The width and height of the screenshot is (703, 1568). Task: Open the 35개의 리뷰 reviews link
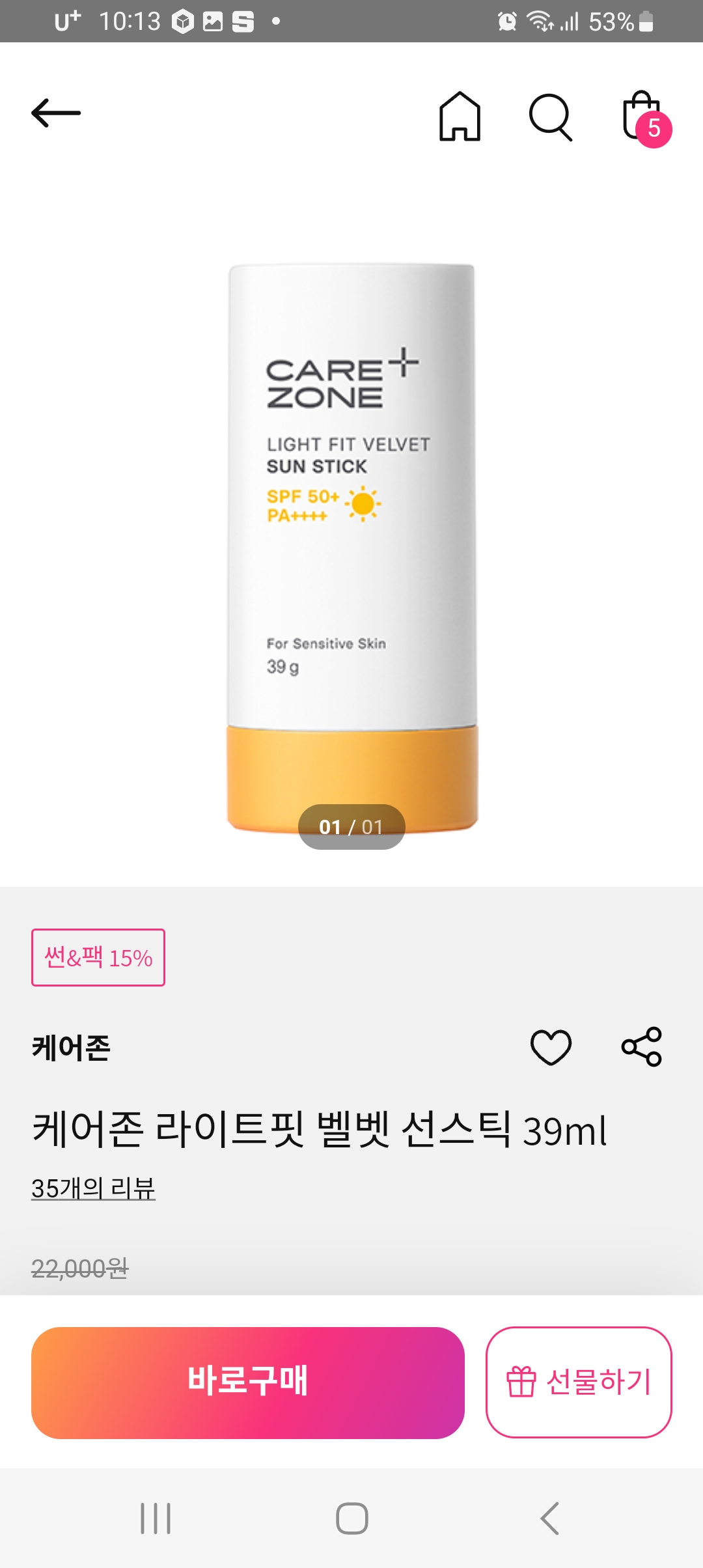click(93, 1188)
